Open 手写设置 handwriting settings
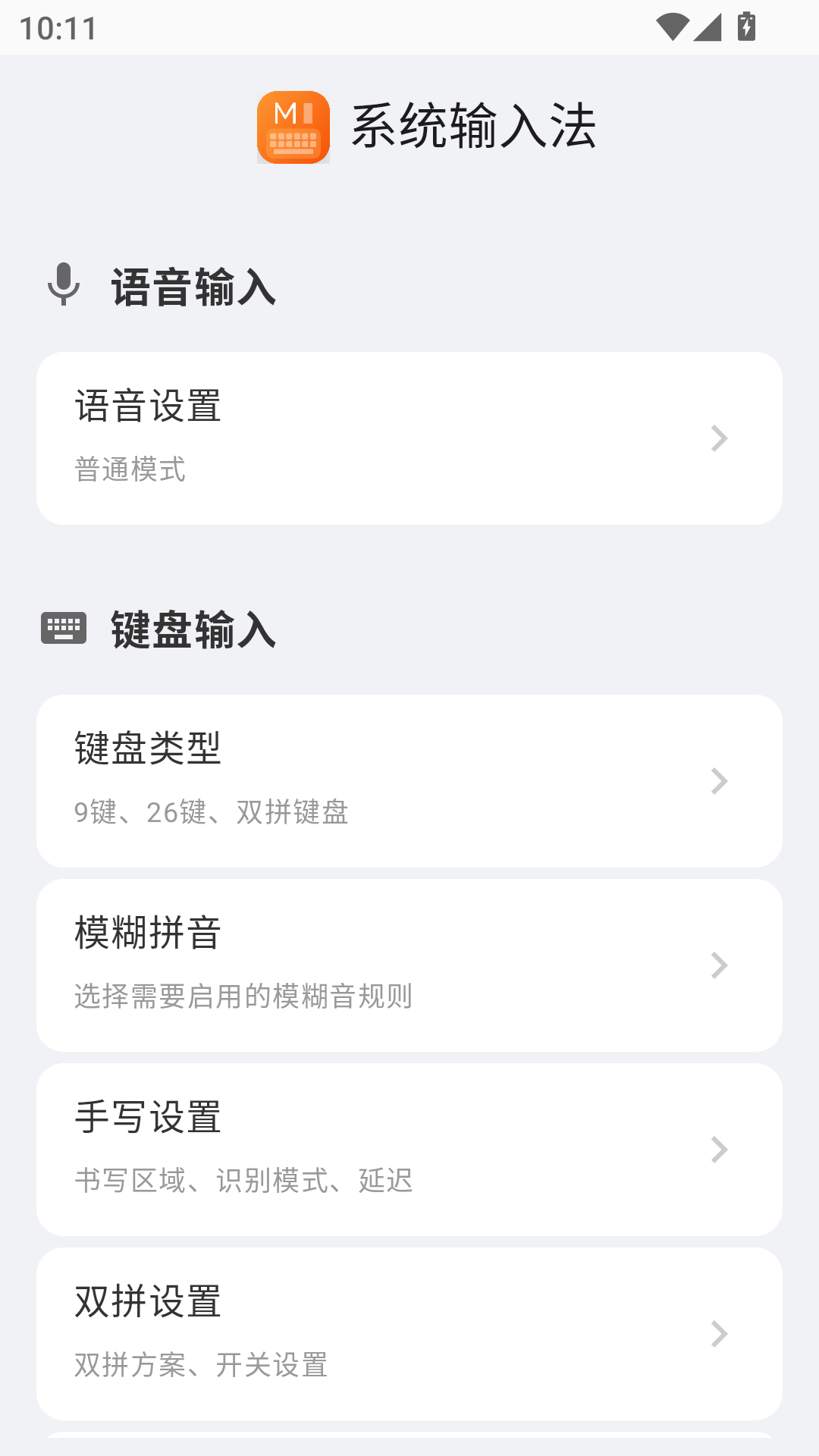Image resolution: width=819 pixels, height=1456 pixels. click(x=409, y=1148)
